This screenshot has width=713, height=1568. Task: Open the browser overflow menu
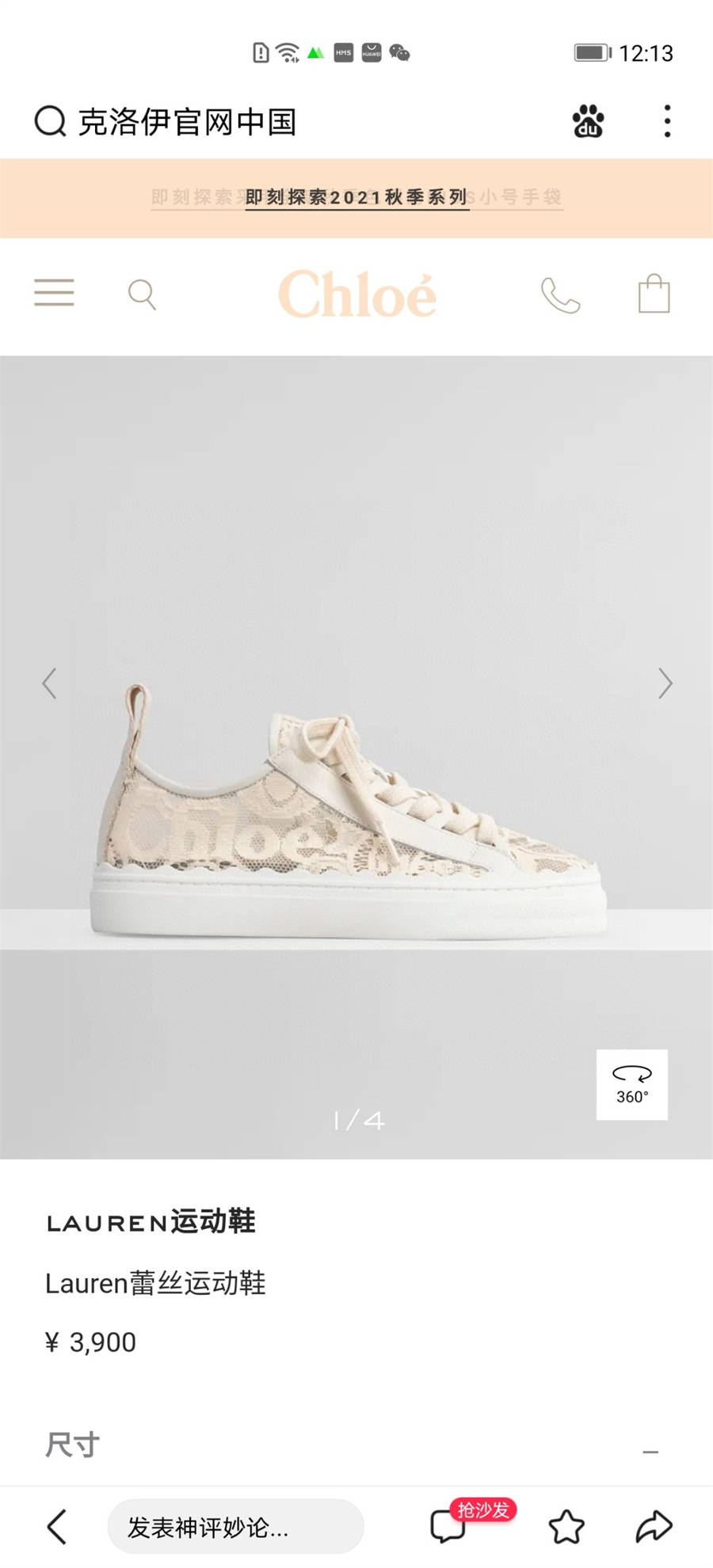(x=667, y=122)
